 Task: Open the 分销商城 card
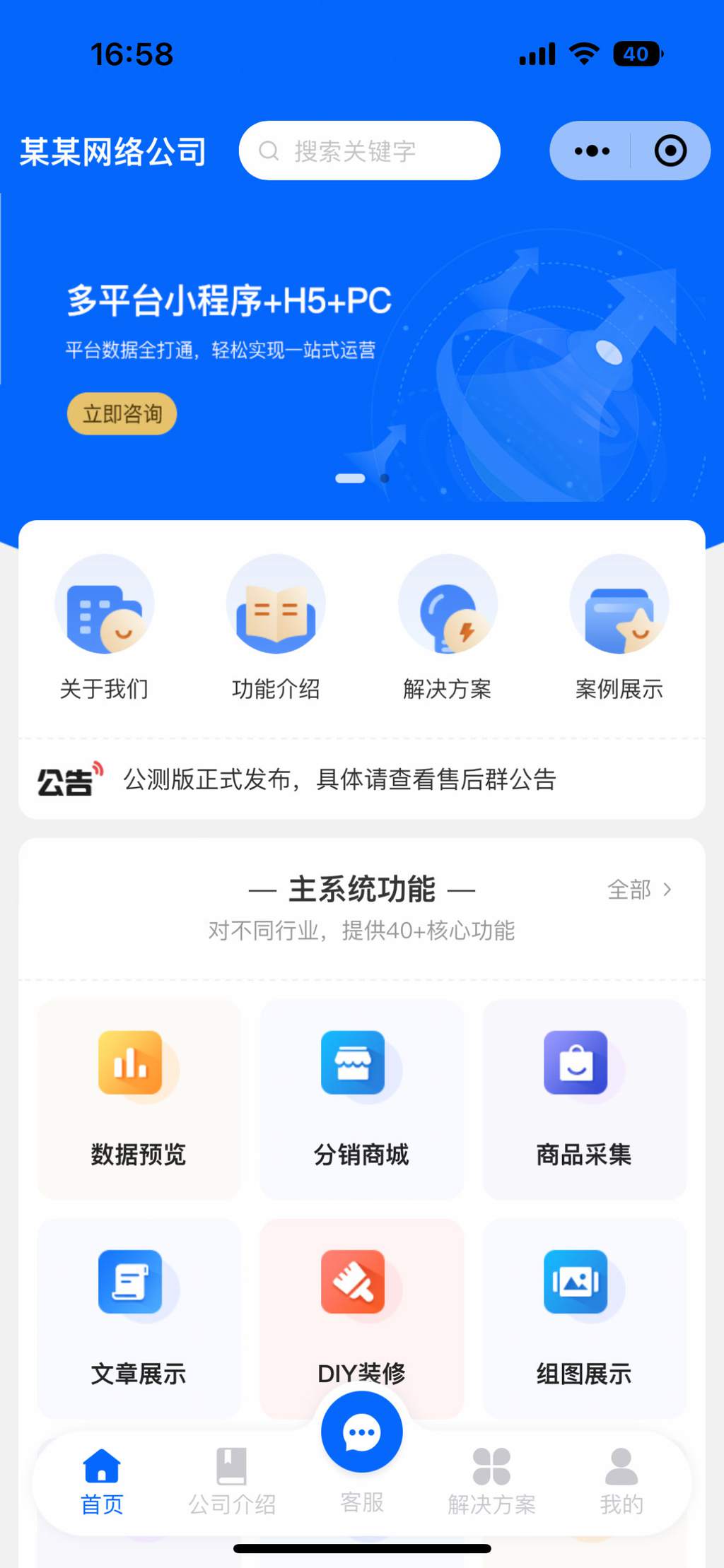tap(361, 1099)
